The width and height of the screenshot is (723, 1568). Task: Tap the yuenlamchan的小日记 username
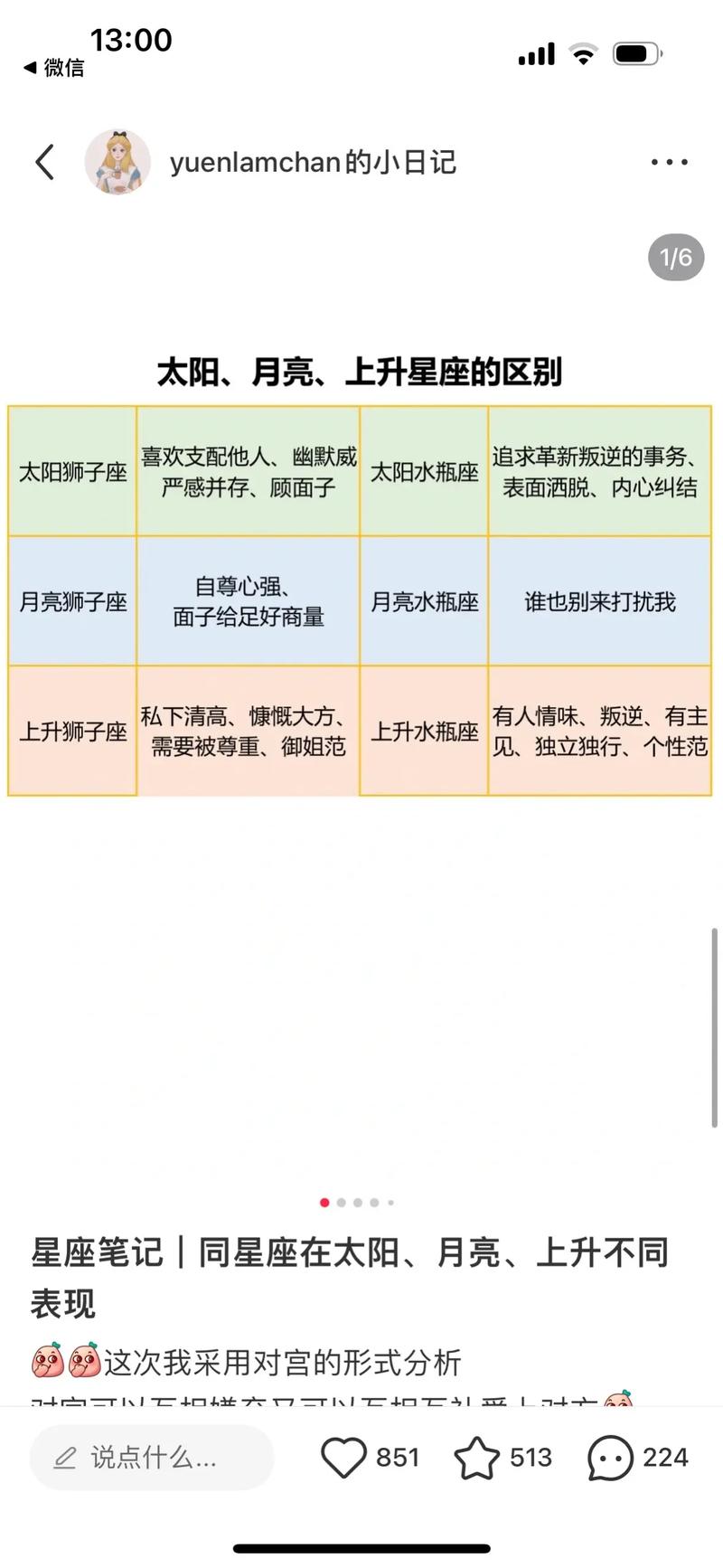pos(313,163)
